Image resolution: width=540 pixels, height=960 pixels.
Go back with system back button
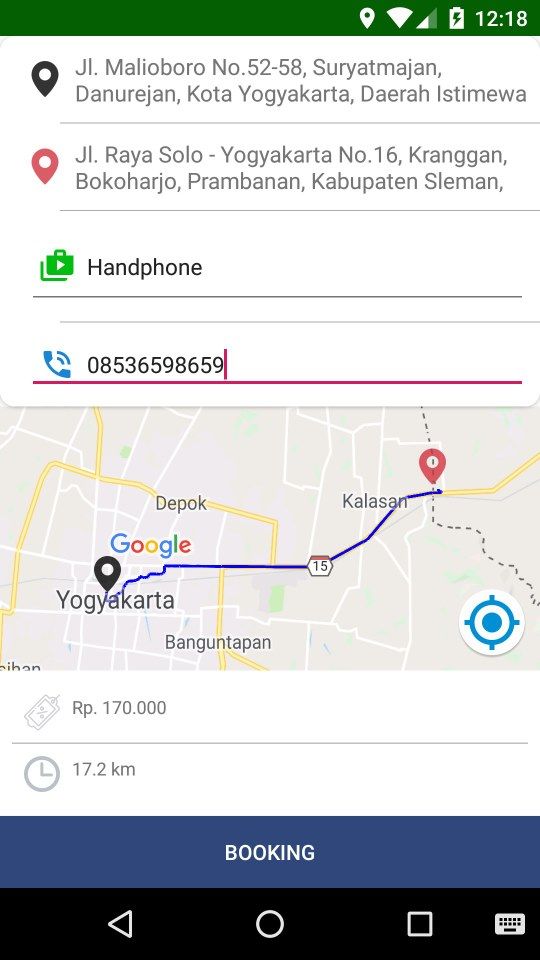[120, 923]
